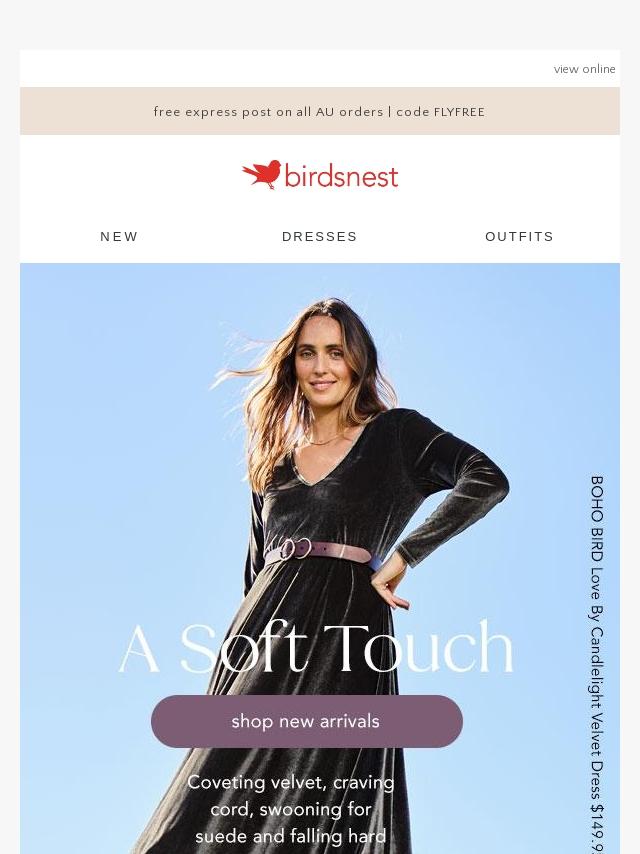
Task: Go to the NEW section
Action: (x=119, y=237)
